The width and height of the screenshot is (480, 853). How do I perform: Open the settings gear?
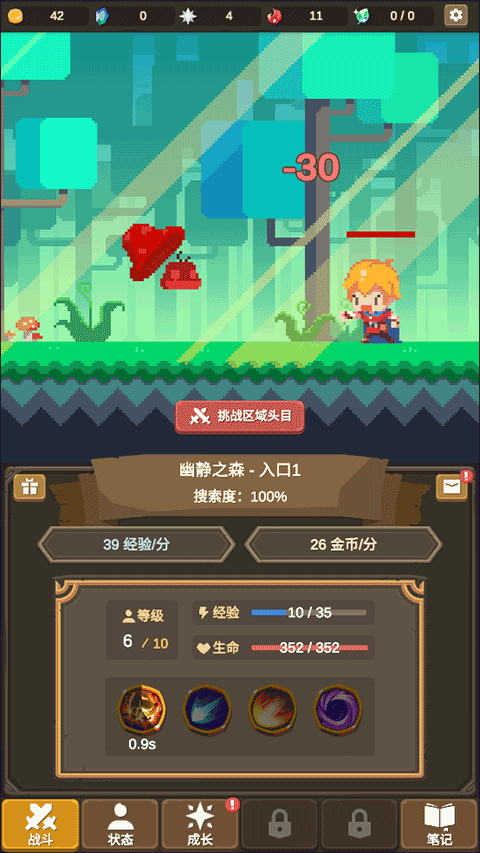pos(456,15)
